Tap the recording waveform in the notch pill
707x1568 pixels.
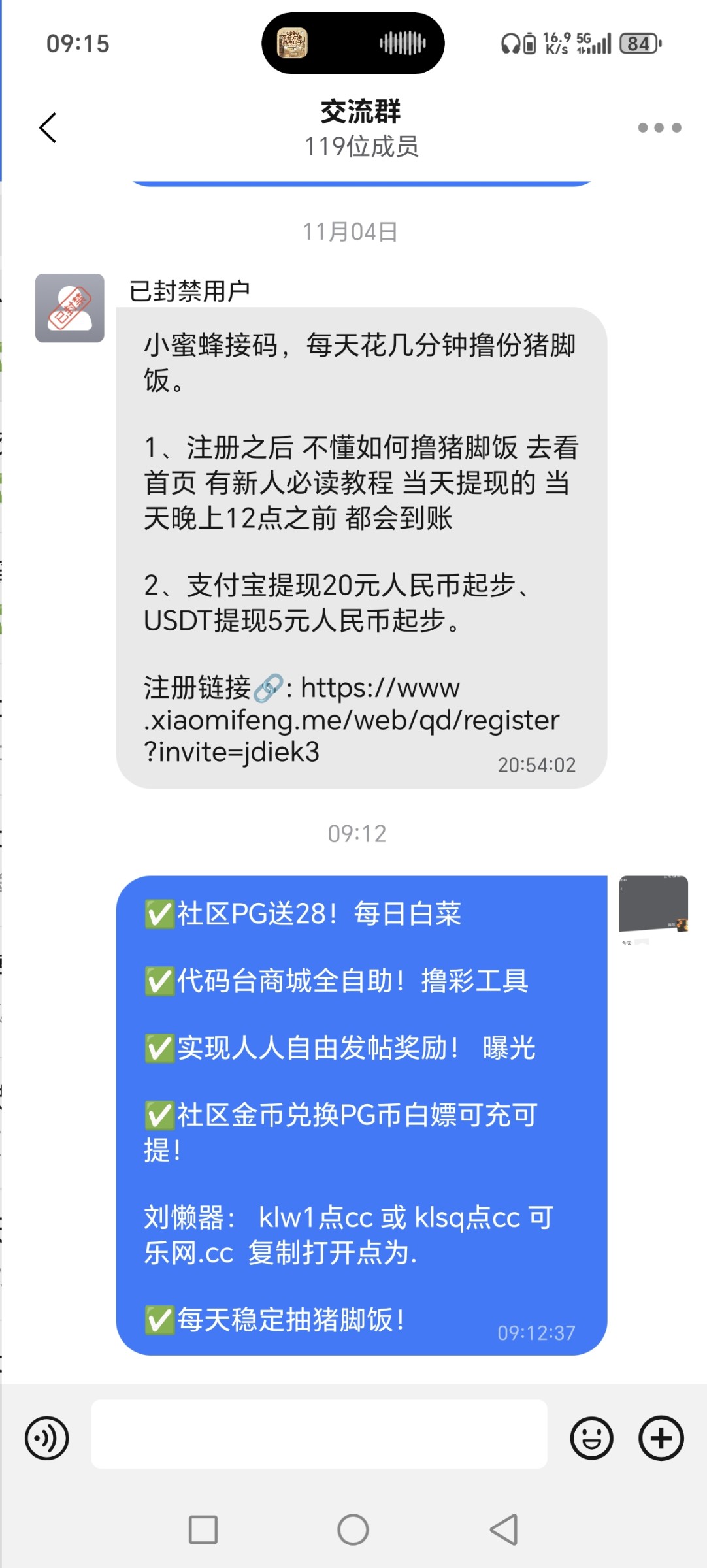[401, 43]
